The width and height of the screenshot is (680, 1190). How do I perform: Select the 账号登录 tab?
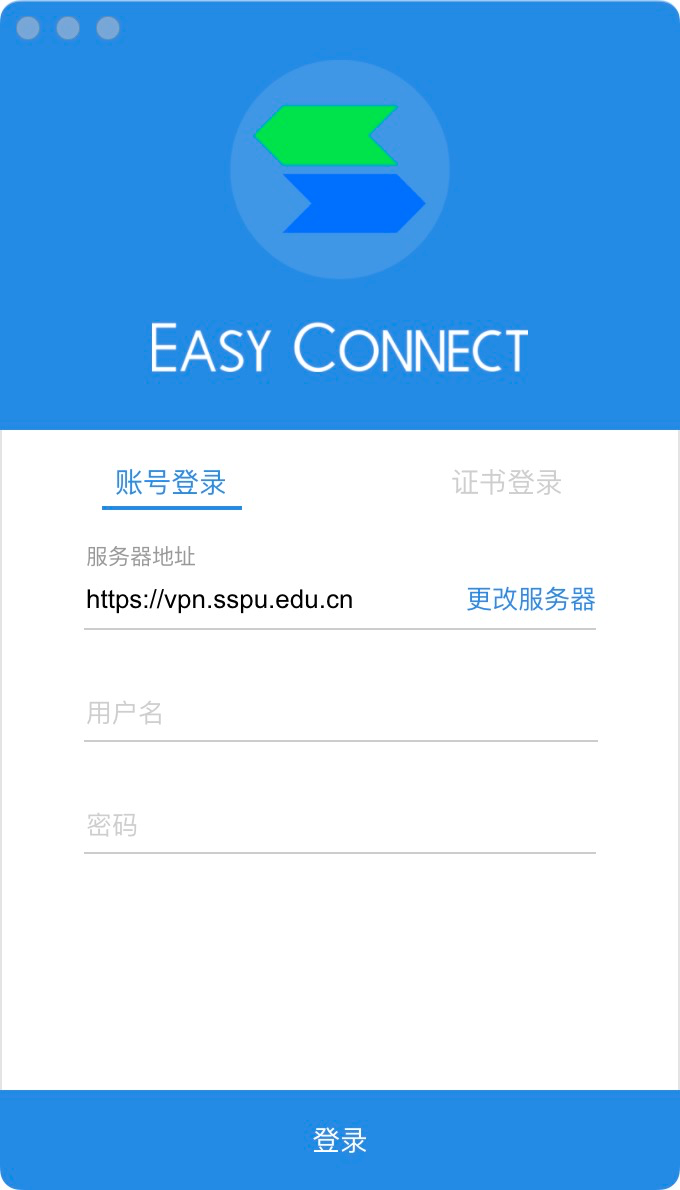point(172,483)
